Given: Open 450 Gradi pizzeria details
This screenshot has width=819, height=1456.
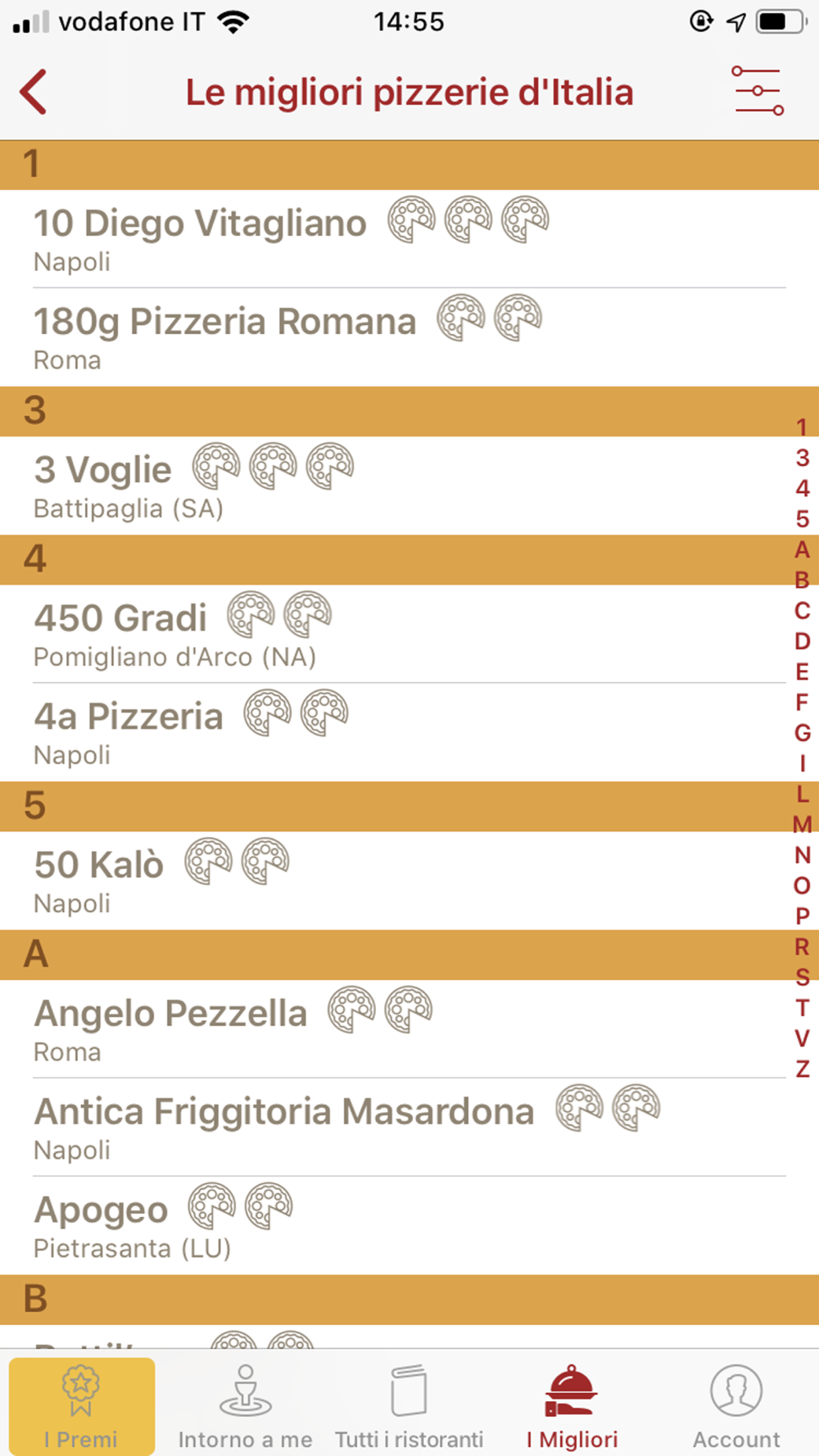Looking at the screenshot, I should tap(409, 634).
